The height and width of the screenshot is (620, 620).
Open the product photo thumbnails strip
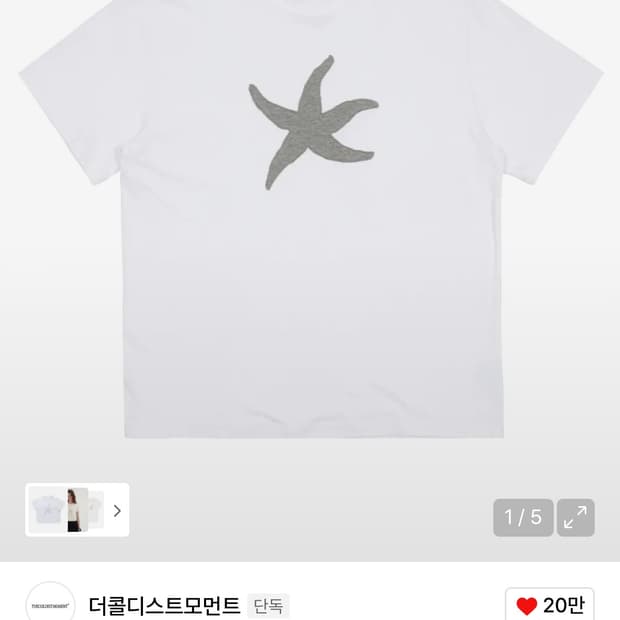77,510
